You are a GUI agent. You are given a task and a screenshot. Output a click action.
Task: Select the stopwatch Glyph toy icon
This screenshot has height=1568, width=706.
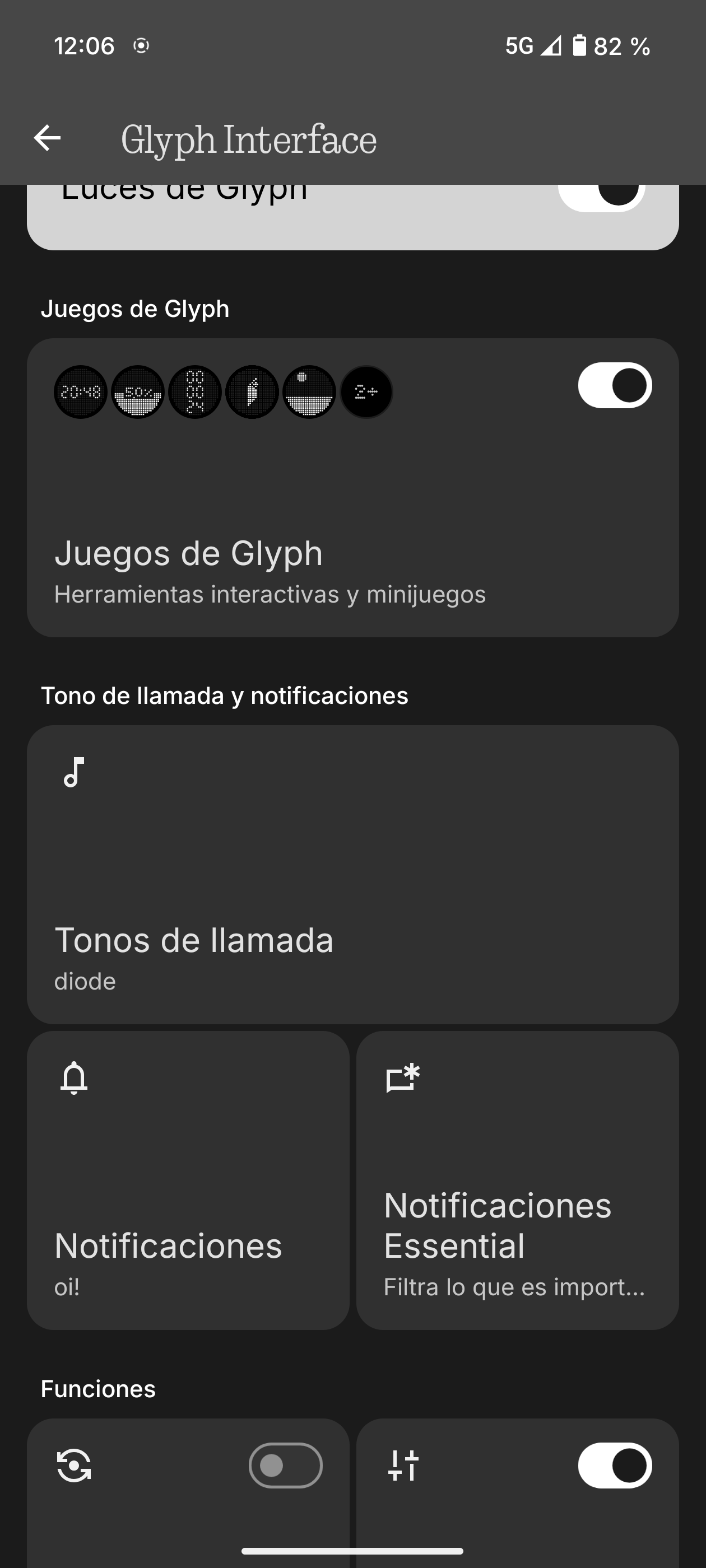click(x=195, y=391)
